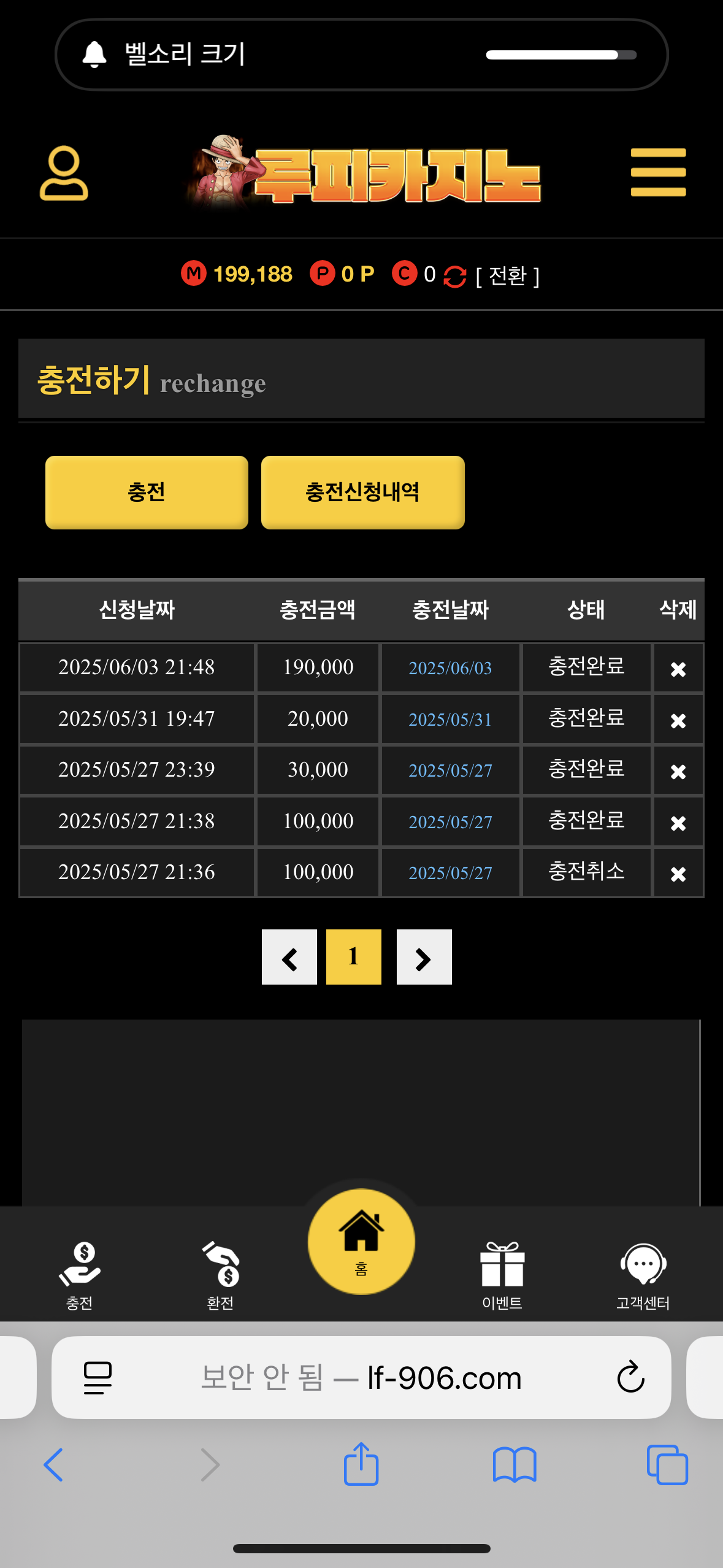The height and width of the screenshot is (1568, 723).
Task: Delete the 2025/06/03 21:48 recharge record
Action: pos(678,669)
